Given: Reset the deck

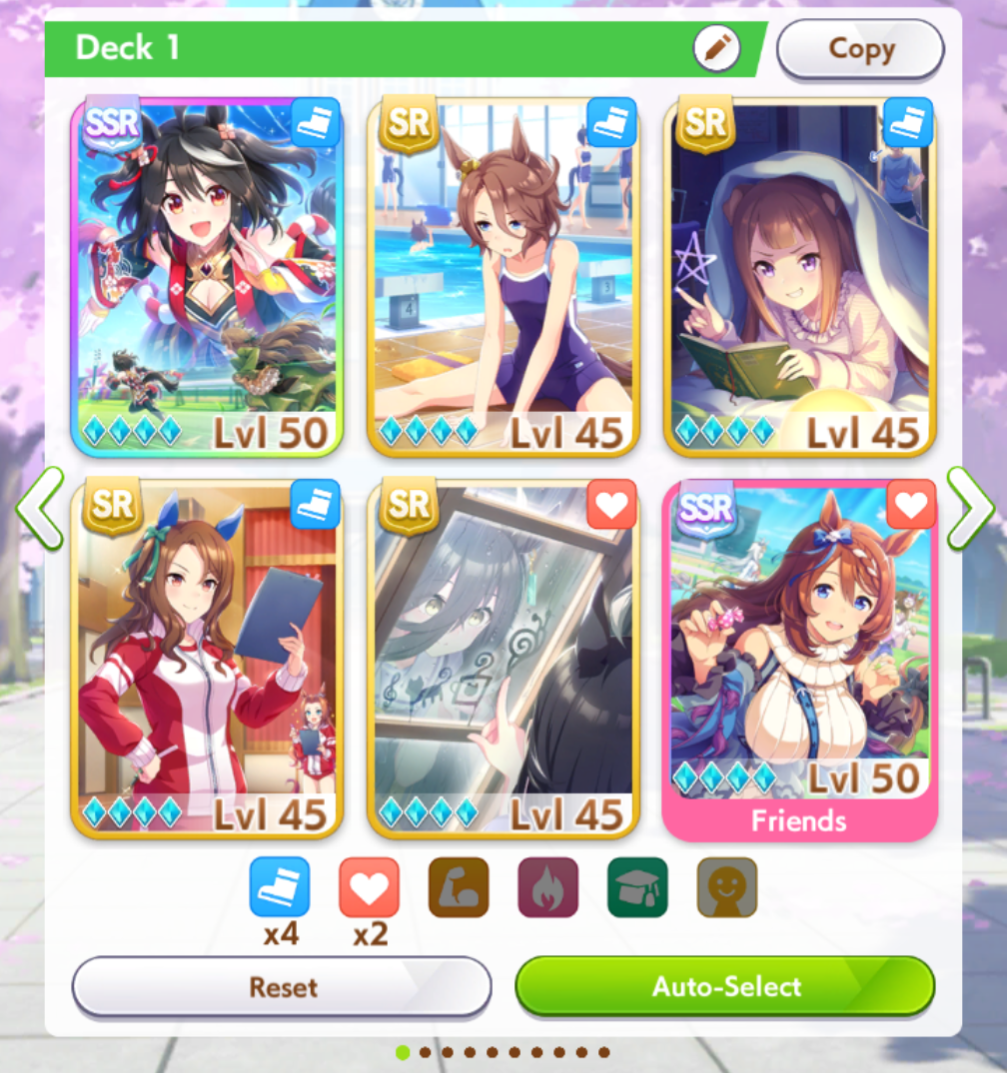Looking at the screenshot, I should click(282, 987).
